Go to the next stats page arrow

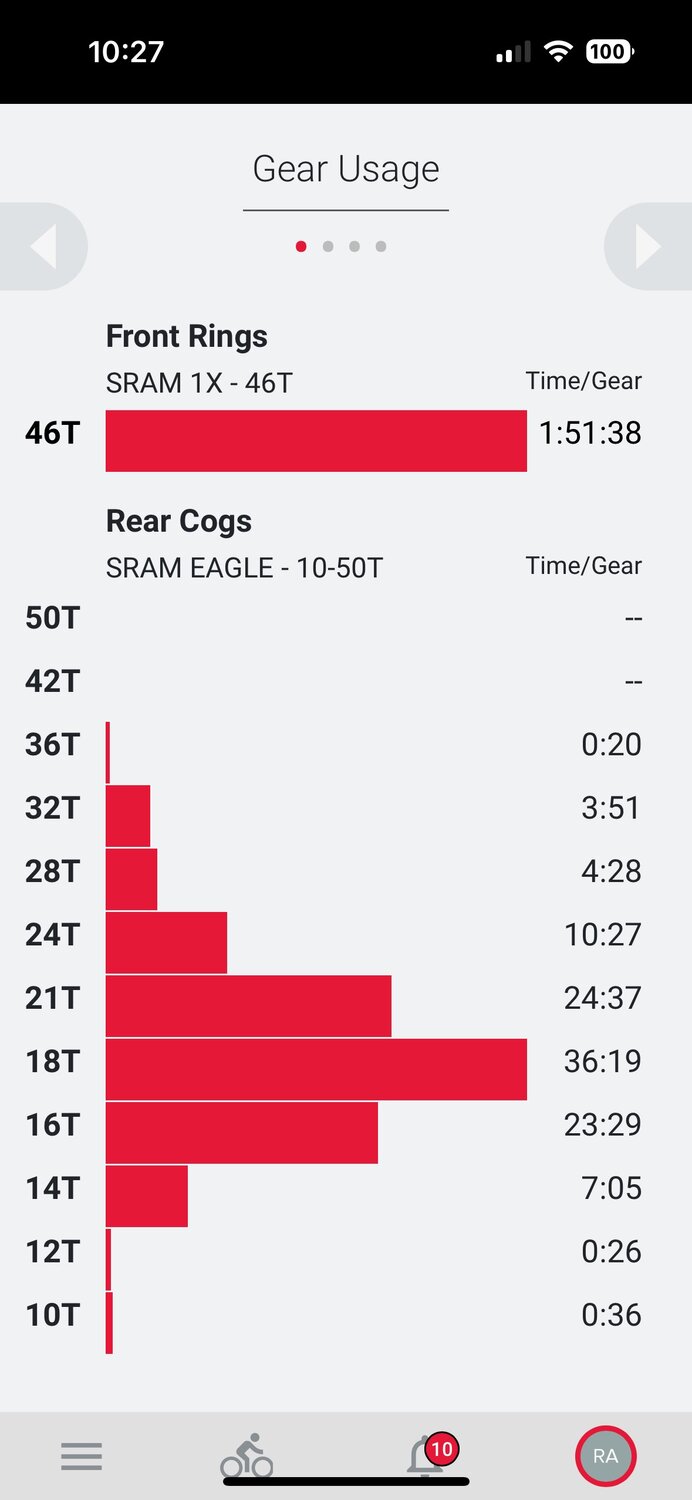point(648,247)
